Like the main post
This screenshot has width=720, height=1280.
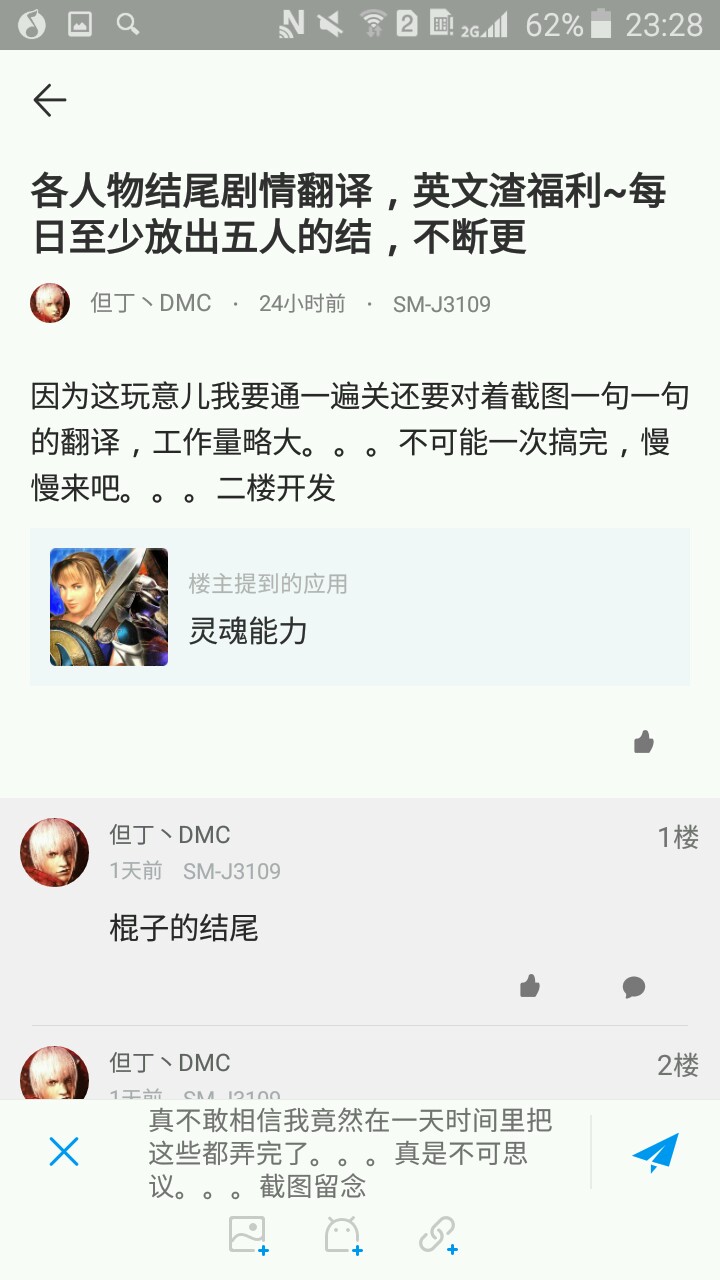click(x=644, y=742)
